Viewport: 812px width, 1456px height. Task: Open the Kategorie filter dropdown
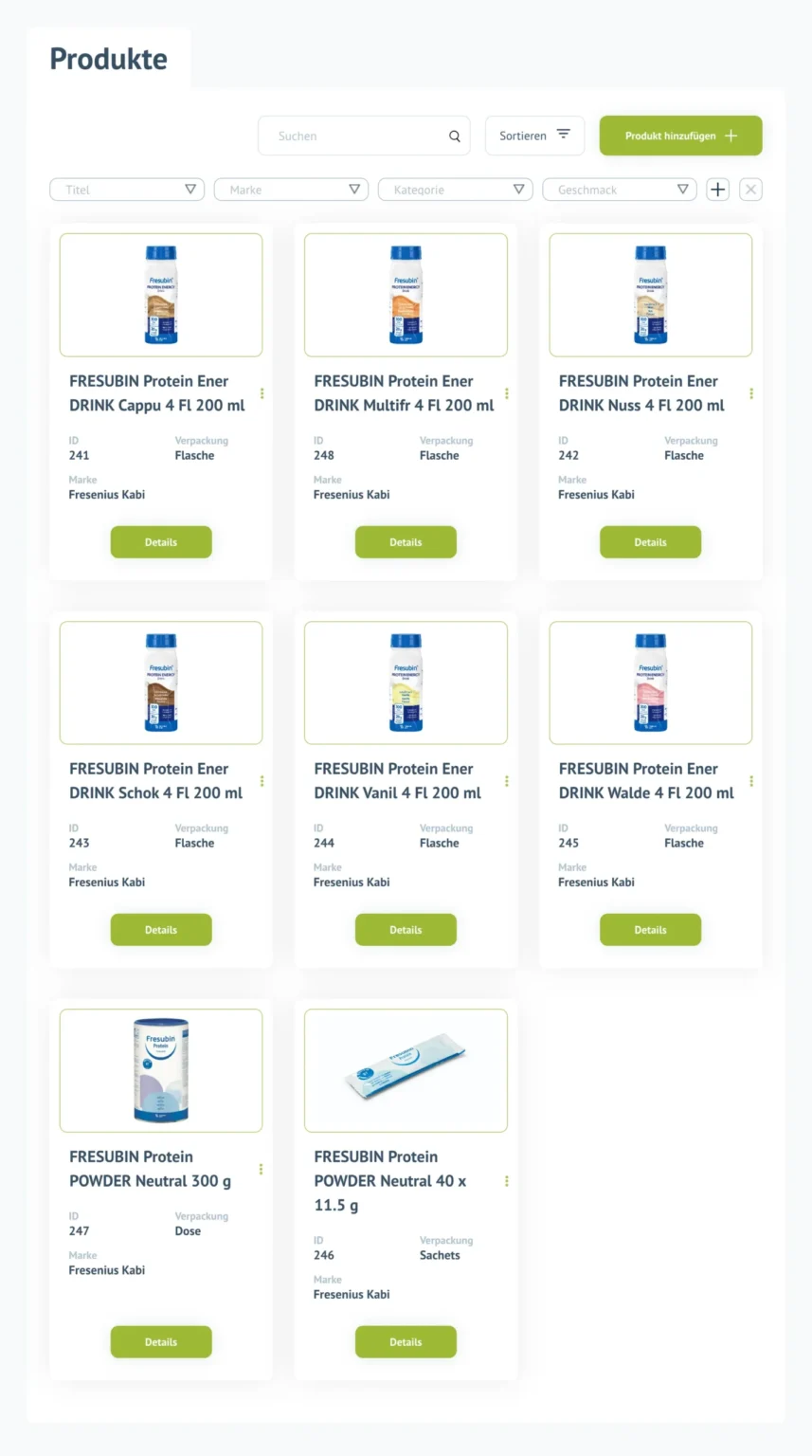coord(456,190)
